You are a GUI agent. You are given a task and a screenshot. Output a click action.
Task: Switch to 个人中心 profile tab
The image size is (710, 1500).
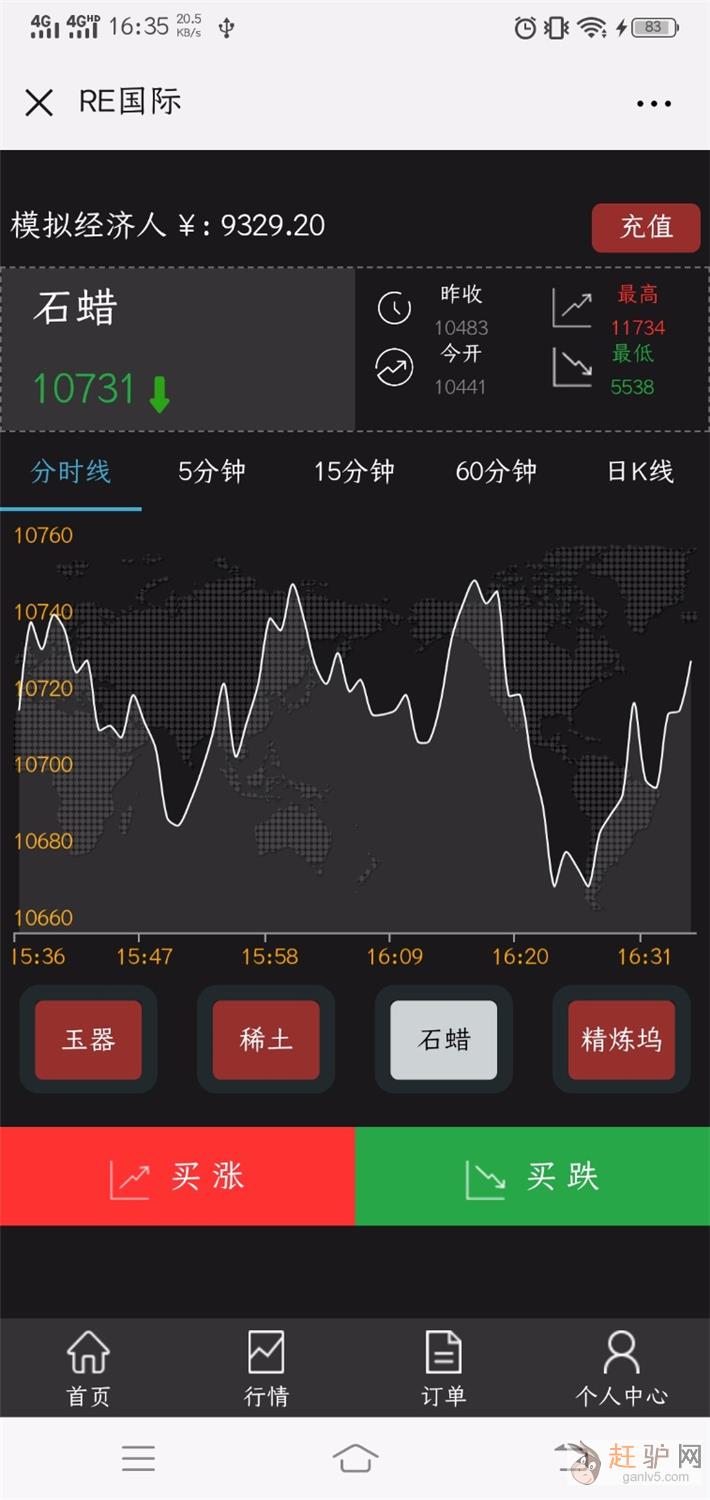pos(621,1368)
